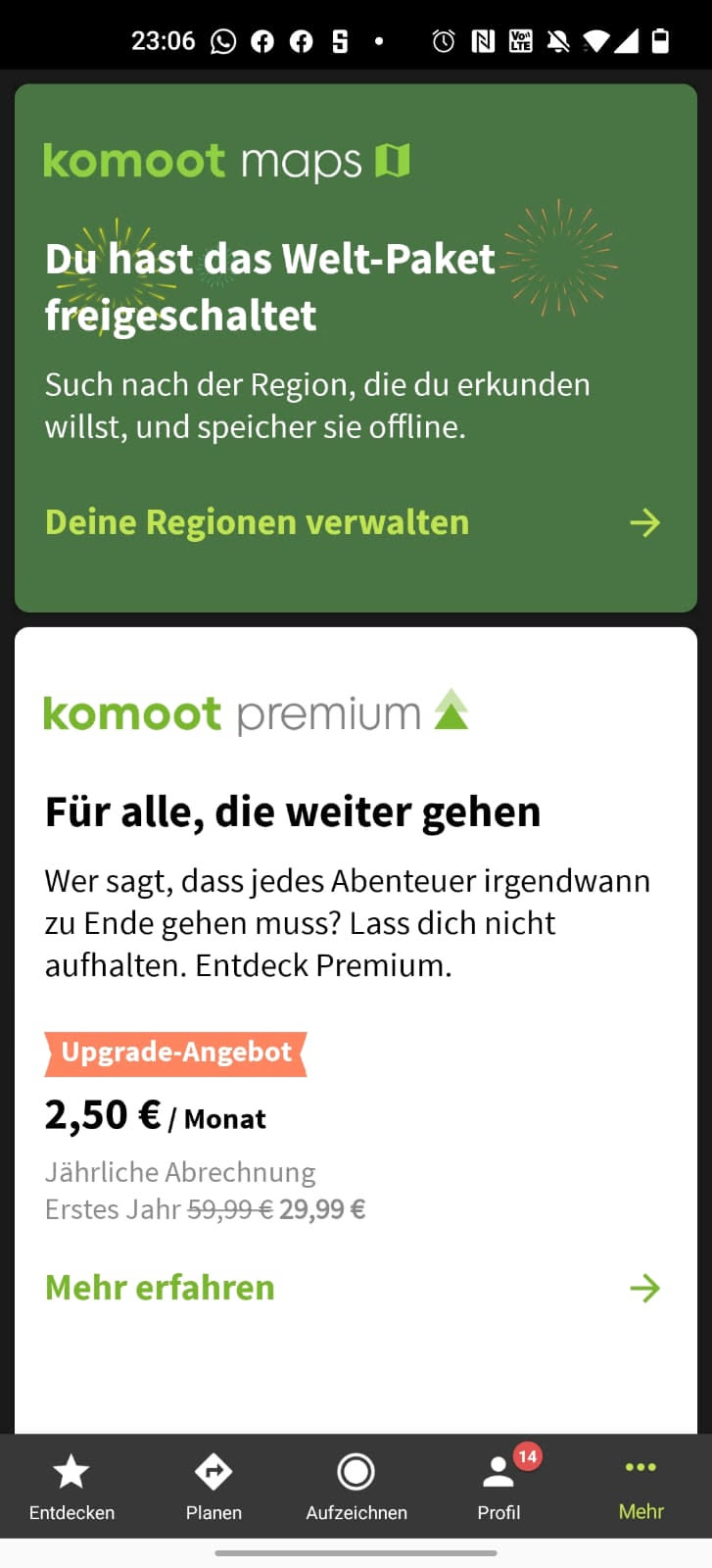Open the Profil tab

pyautogui.click(x=498, y=1486)
